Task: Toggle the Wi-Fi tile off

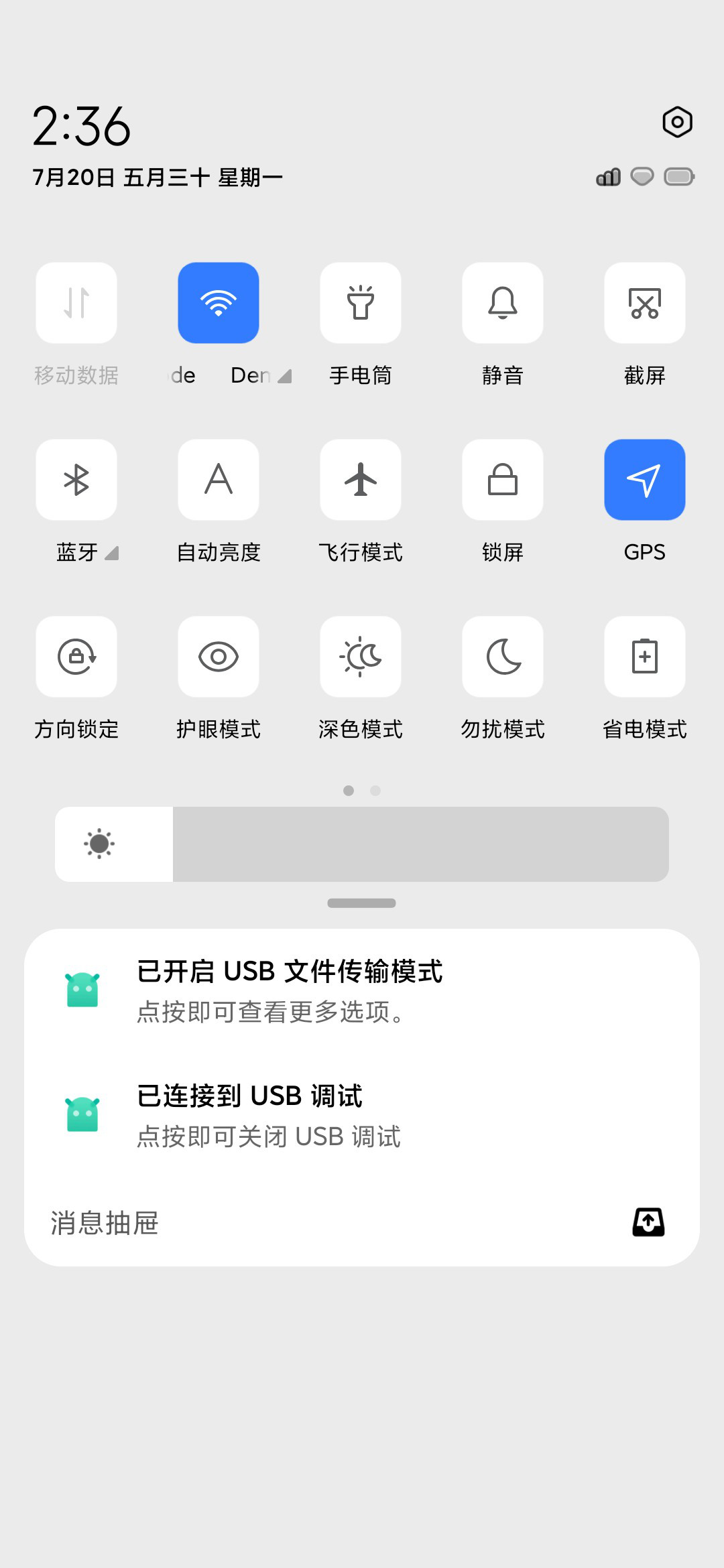Action: (219, 303)
